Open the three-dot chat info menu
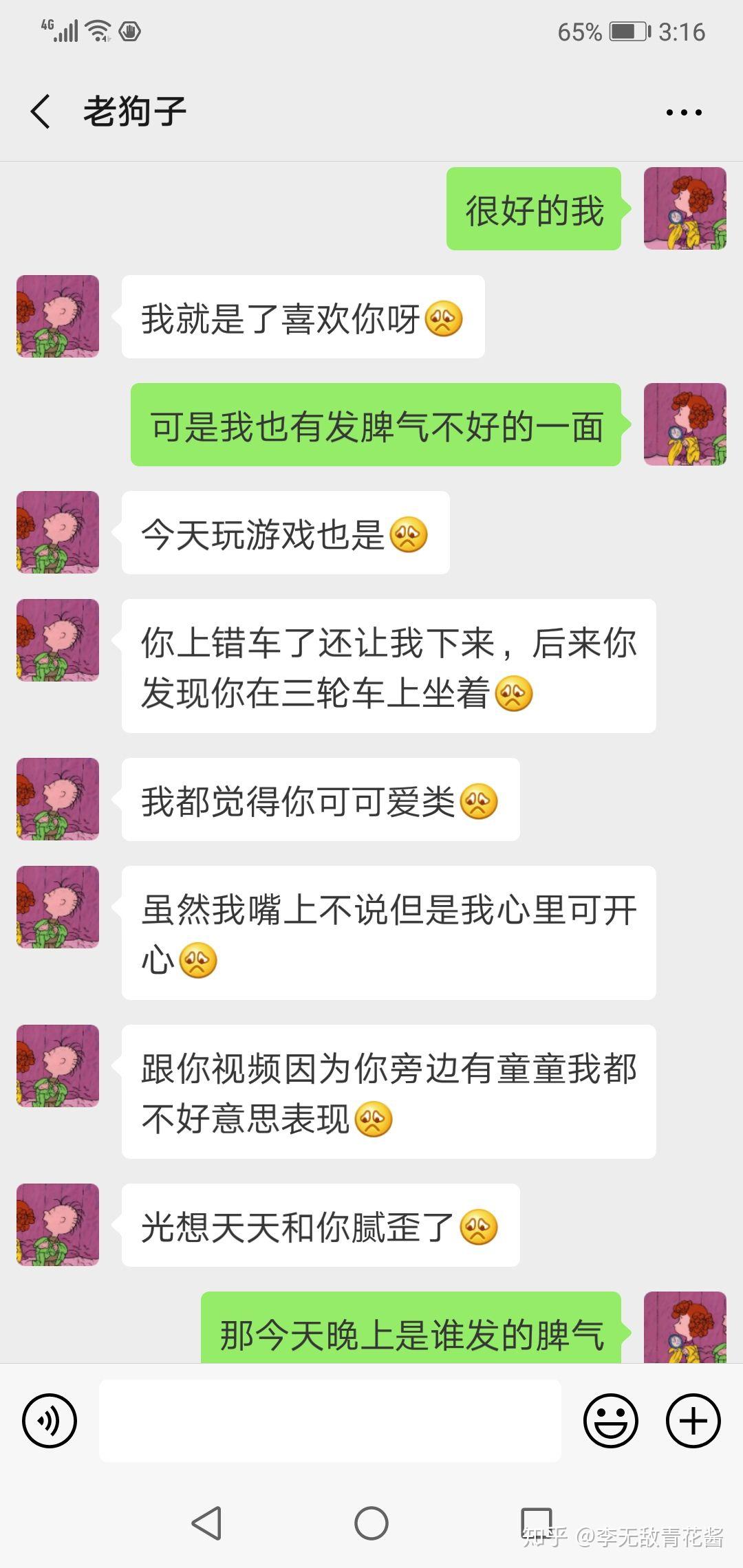The image size is (743, 1568). (684, 112)
